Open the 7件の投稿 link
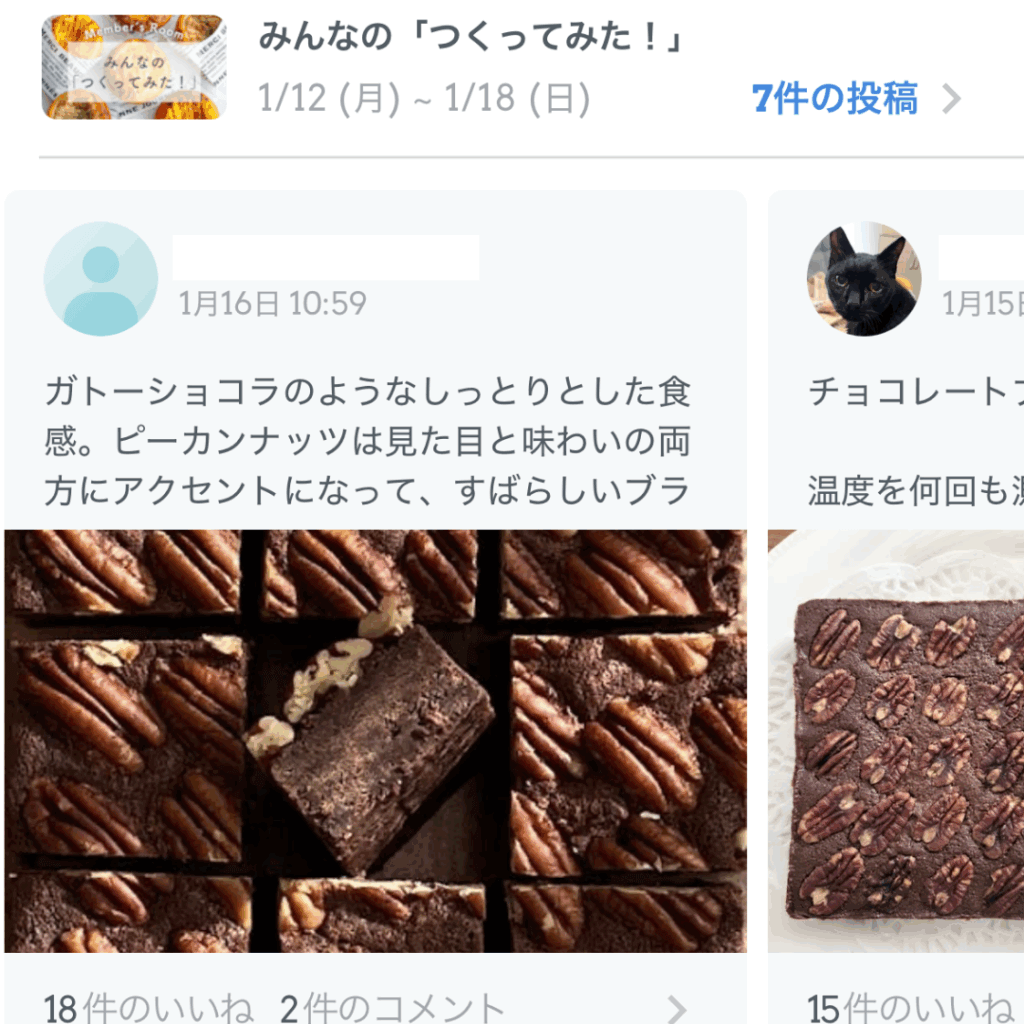 pos(855,99)
